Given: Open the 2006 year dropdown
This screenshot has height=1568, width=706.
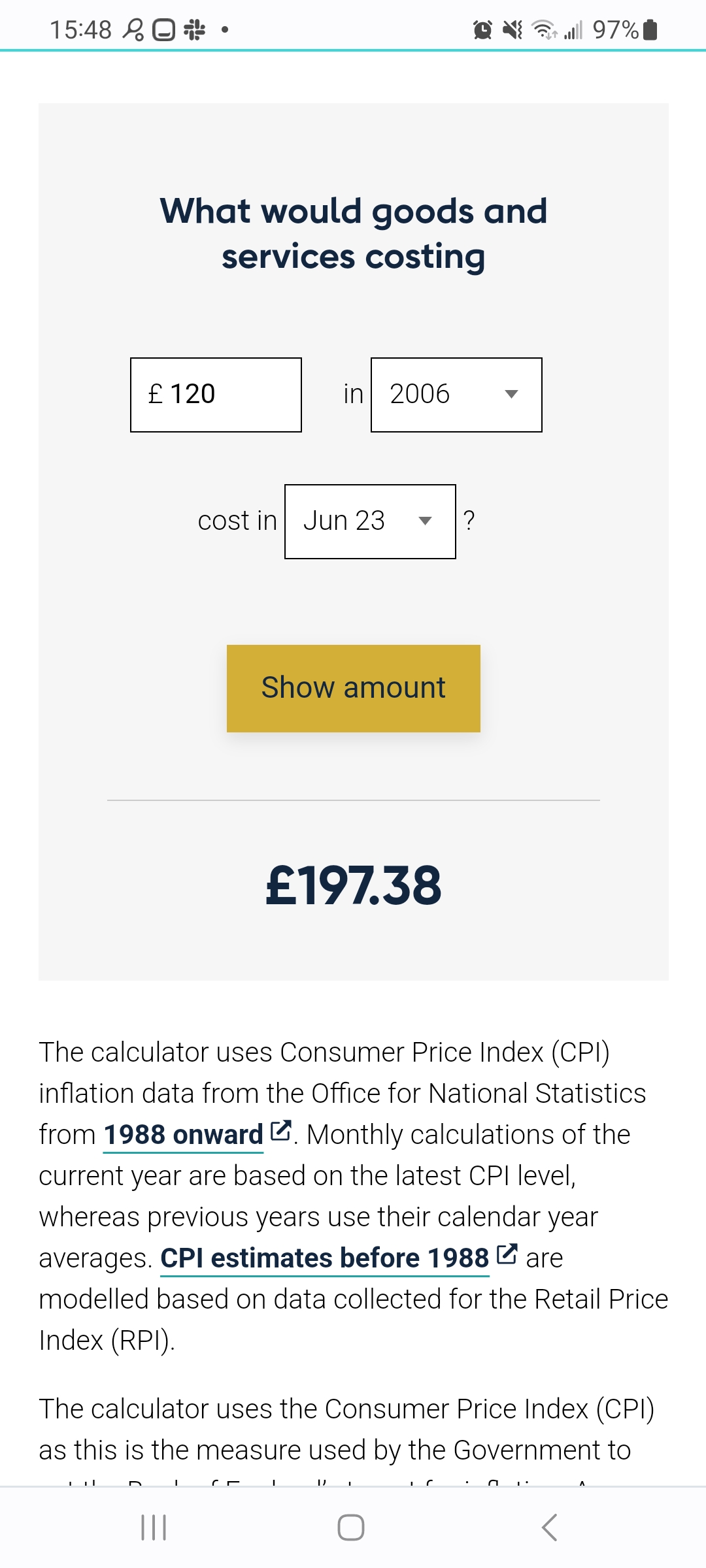Looking at the screenshot, I should coord(456,395).
